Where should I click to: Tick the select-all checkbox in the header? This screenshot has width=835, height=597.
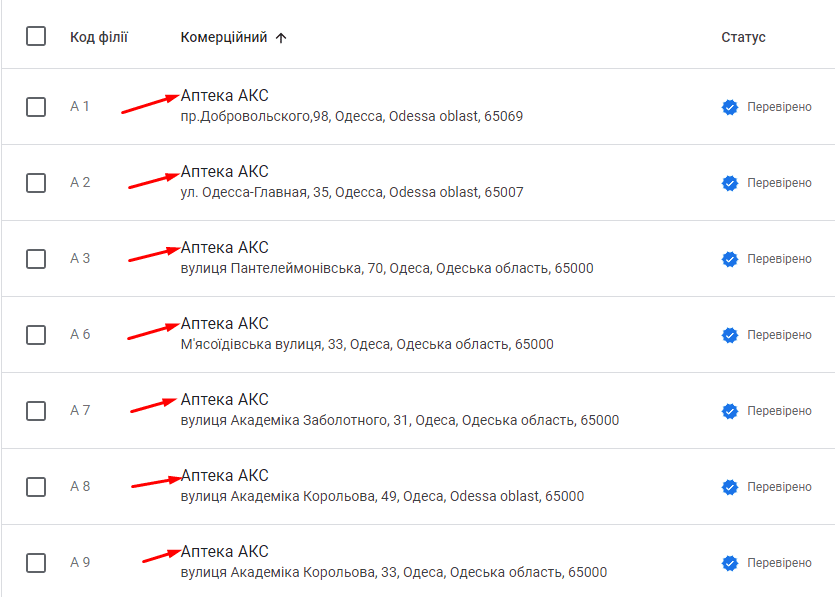pyautogui.click(x=36, y=36)
